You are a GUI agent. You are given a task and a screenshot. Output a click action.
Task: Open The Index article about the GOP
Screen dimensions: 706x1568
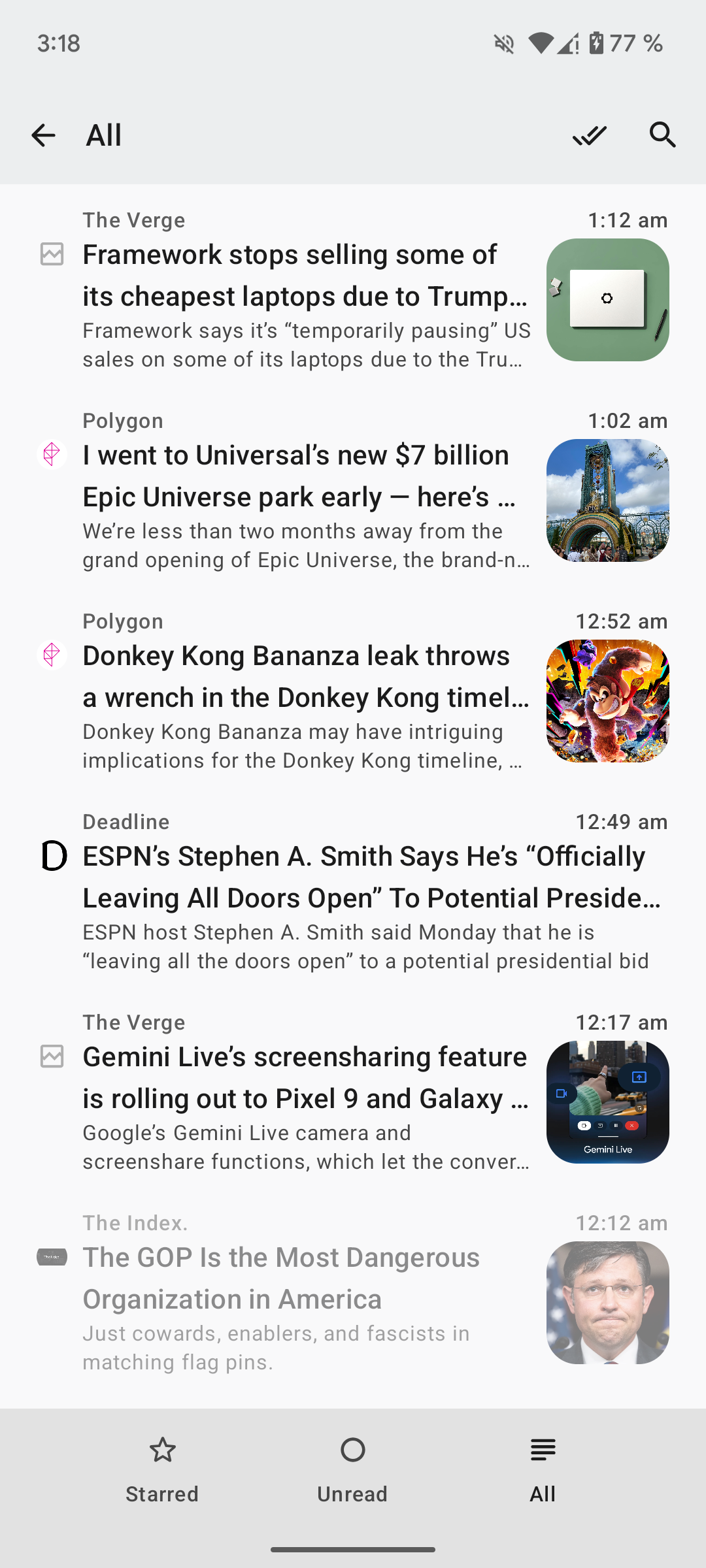click(353, 1292)
